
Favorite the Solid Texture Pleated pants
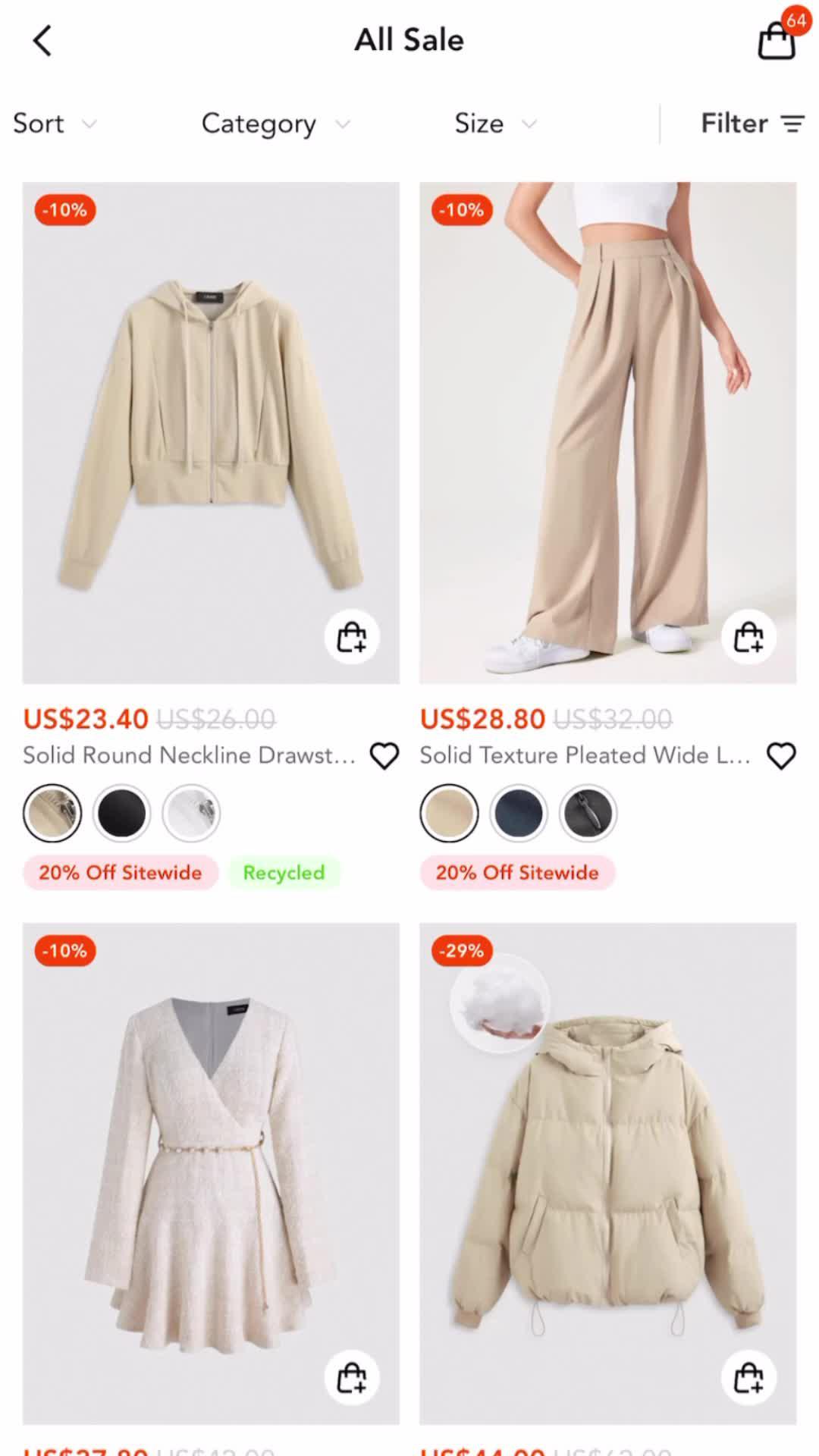[781, 755]
